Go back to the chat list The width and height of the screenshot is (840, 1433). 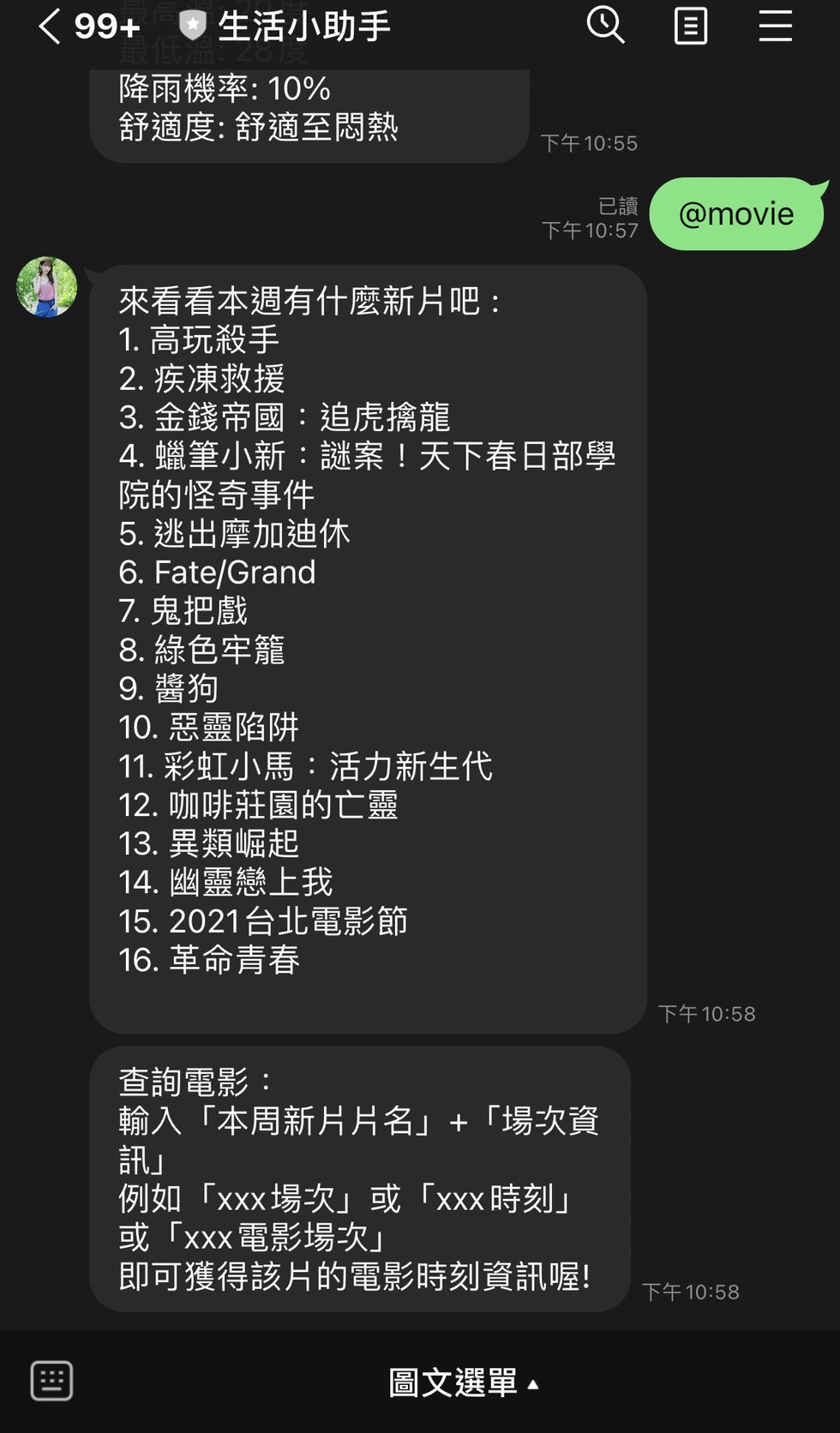click(50, 26)
